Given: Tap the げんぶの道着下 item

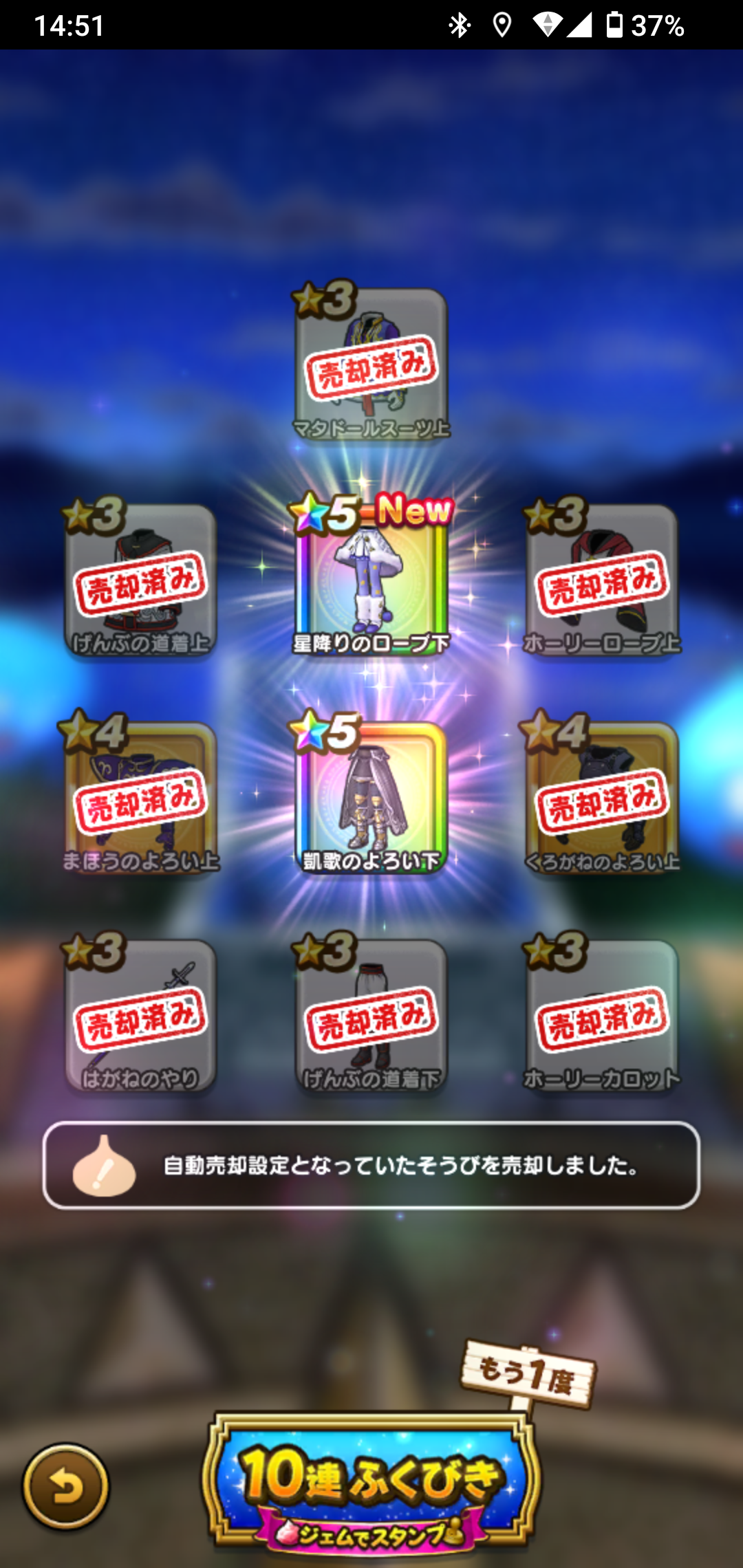Looking at the screenshot, I should tap(371, 1014).
